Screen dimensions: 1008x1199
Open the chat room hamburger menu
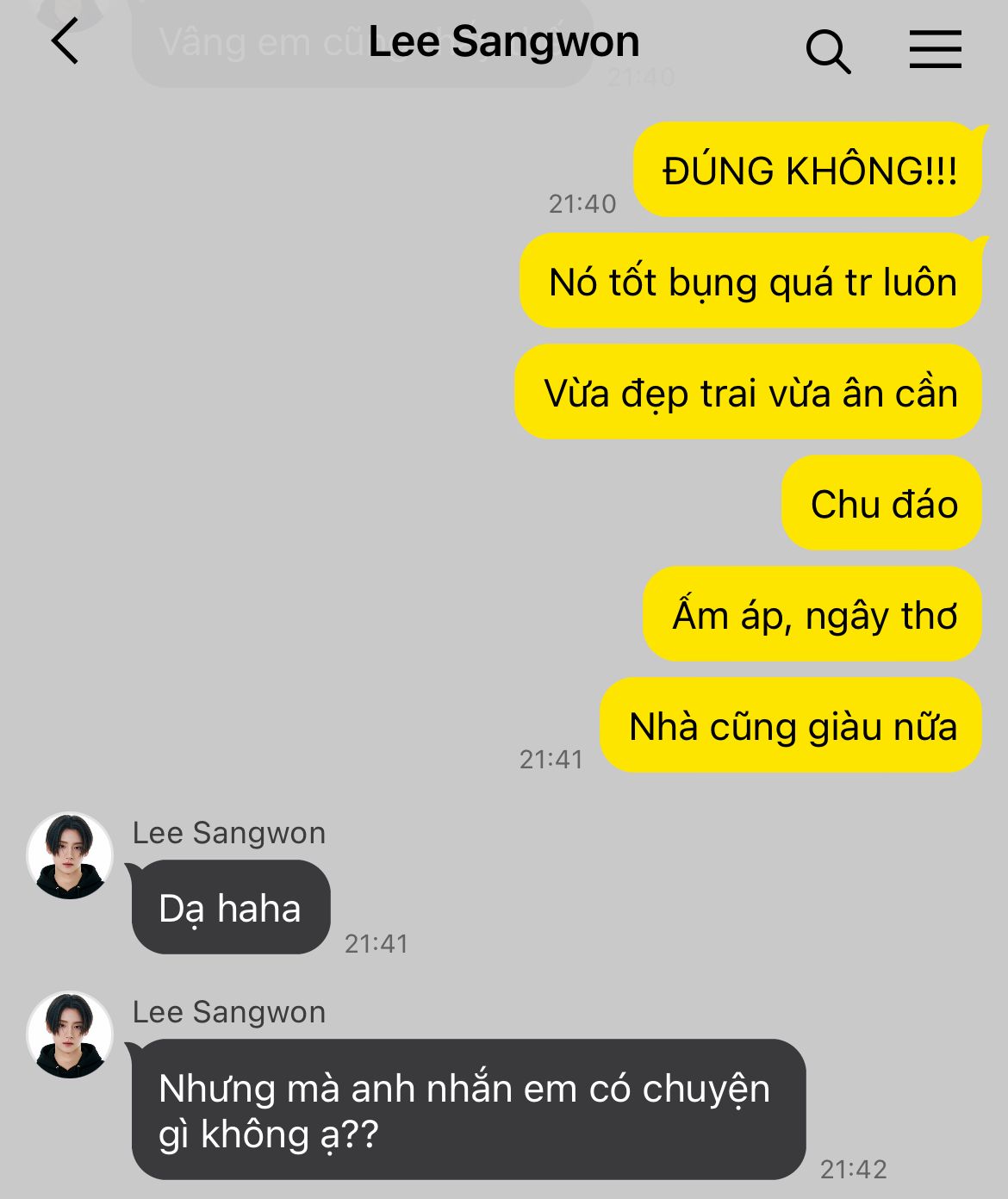[x=935, y=49]
